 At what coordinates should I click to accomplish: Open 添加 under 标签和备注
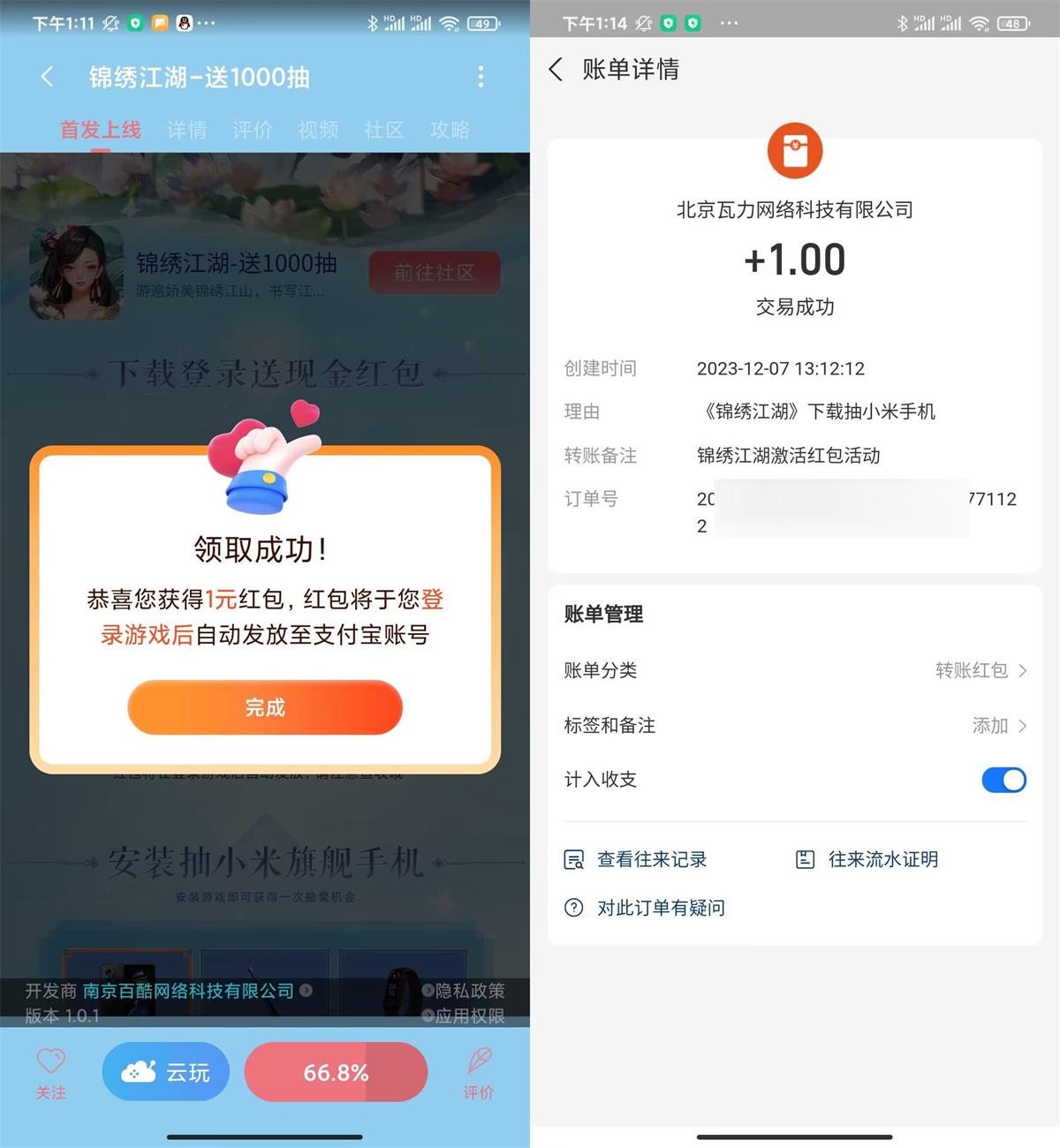click(996, 725)
